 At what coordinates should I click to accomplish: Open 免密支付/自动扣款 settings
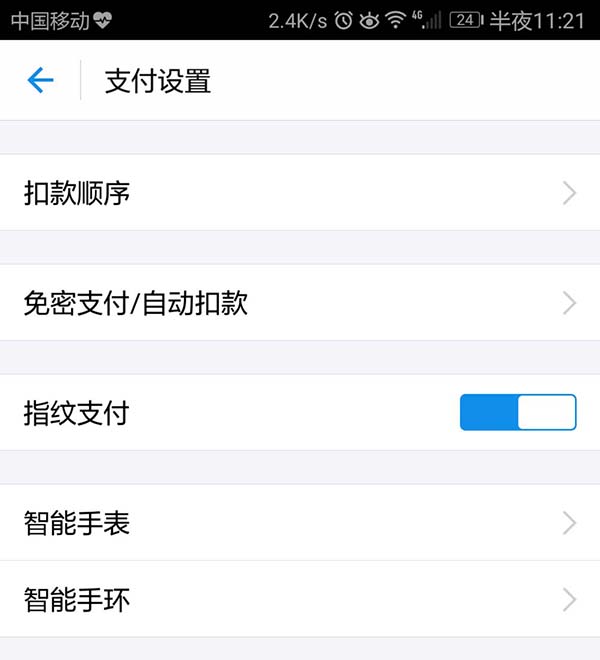(x=300, y=303)
